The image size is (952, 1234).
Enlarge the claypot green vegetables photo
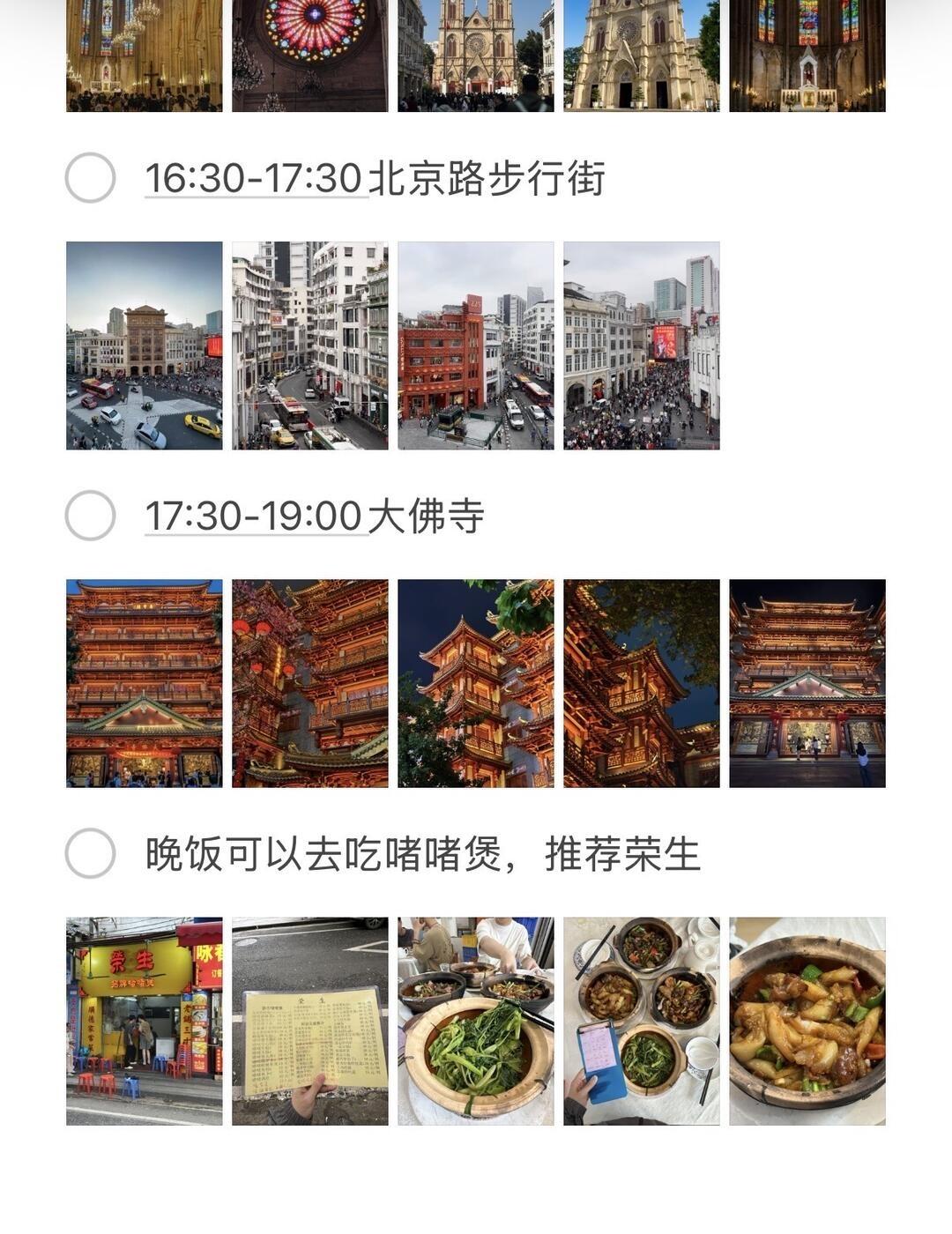(x=475, y=1021)
